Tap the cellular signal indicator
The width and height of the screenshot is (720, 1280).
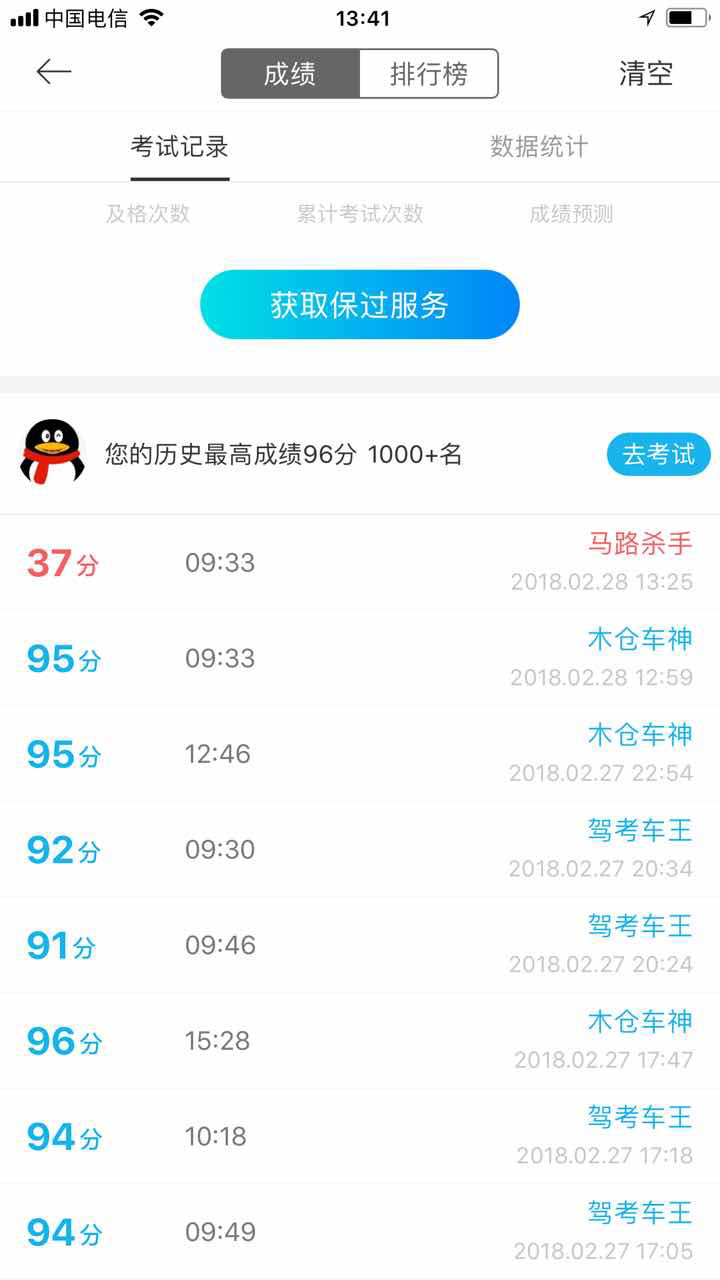[x=27, y=16]
